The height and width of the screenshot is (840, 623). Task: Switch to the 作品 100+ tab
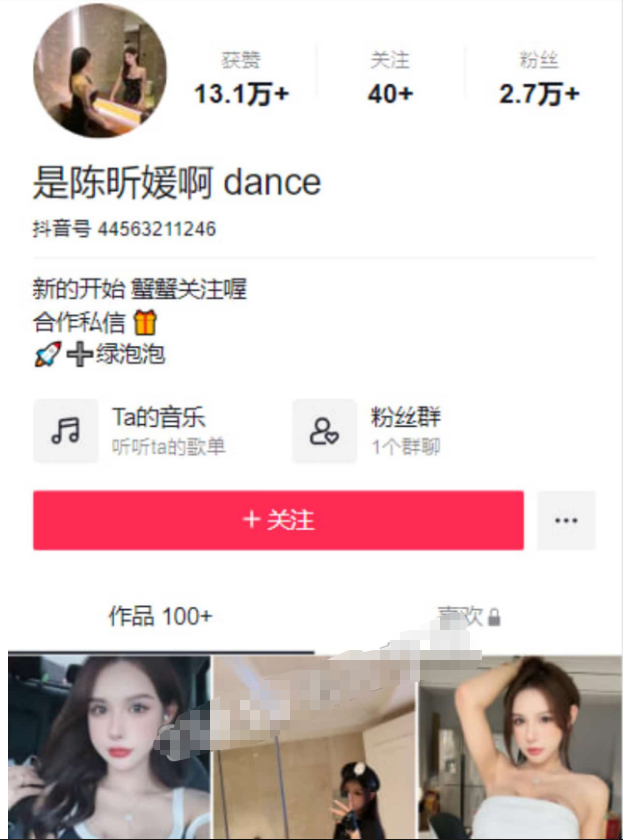160,616
